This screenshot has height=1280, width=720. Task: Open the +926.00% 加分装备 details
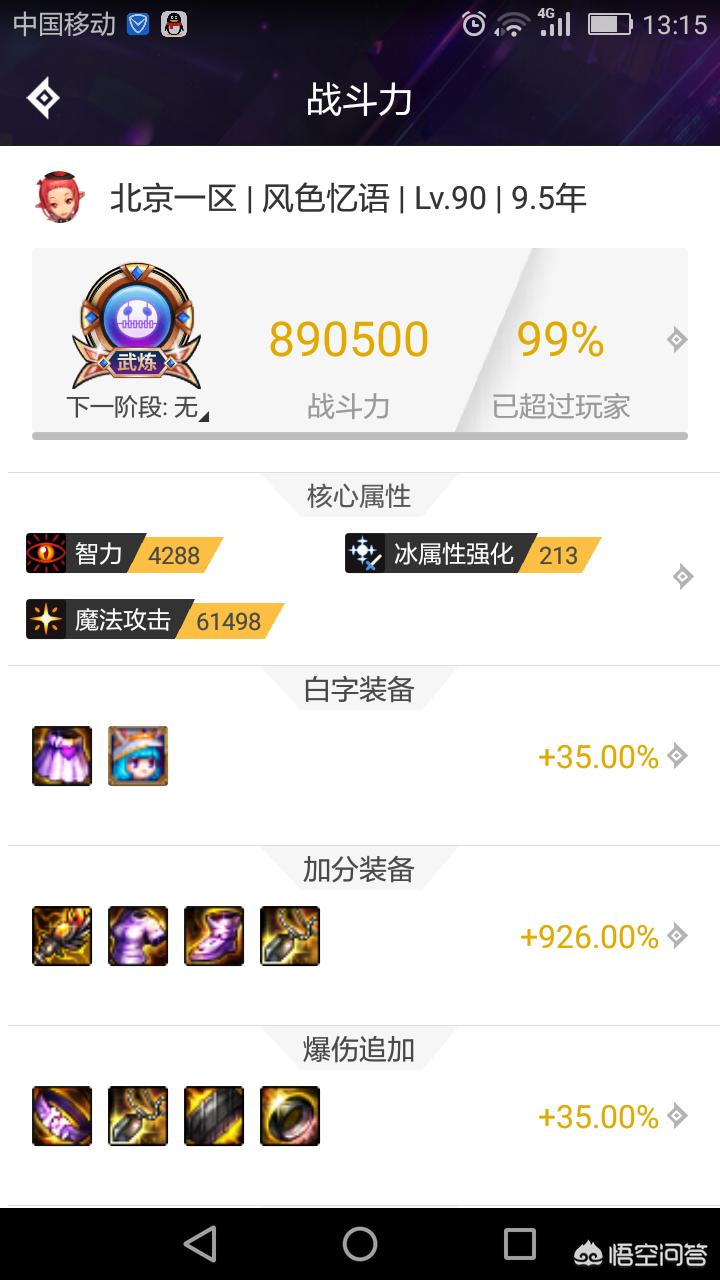(677, 936)
